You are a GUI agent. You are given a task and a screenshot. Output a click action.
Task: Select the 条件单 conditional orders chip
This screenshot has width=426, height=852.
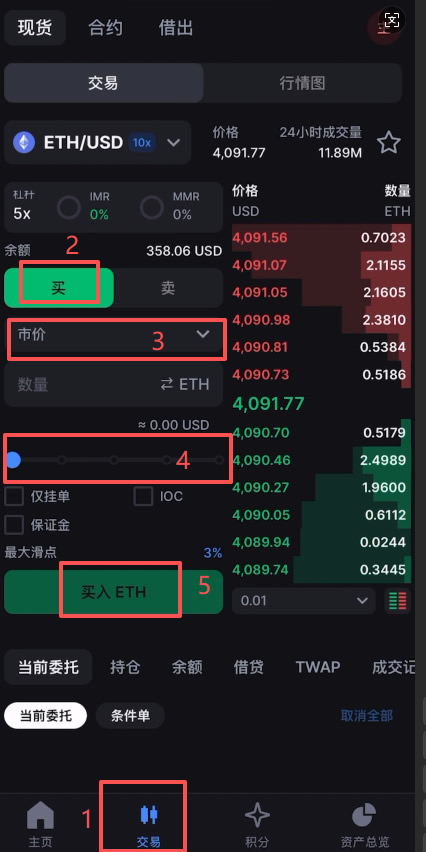tap(130, 716)
